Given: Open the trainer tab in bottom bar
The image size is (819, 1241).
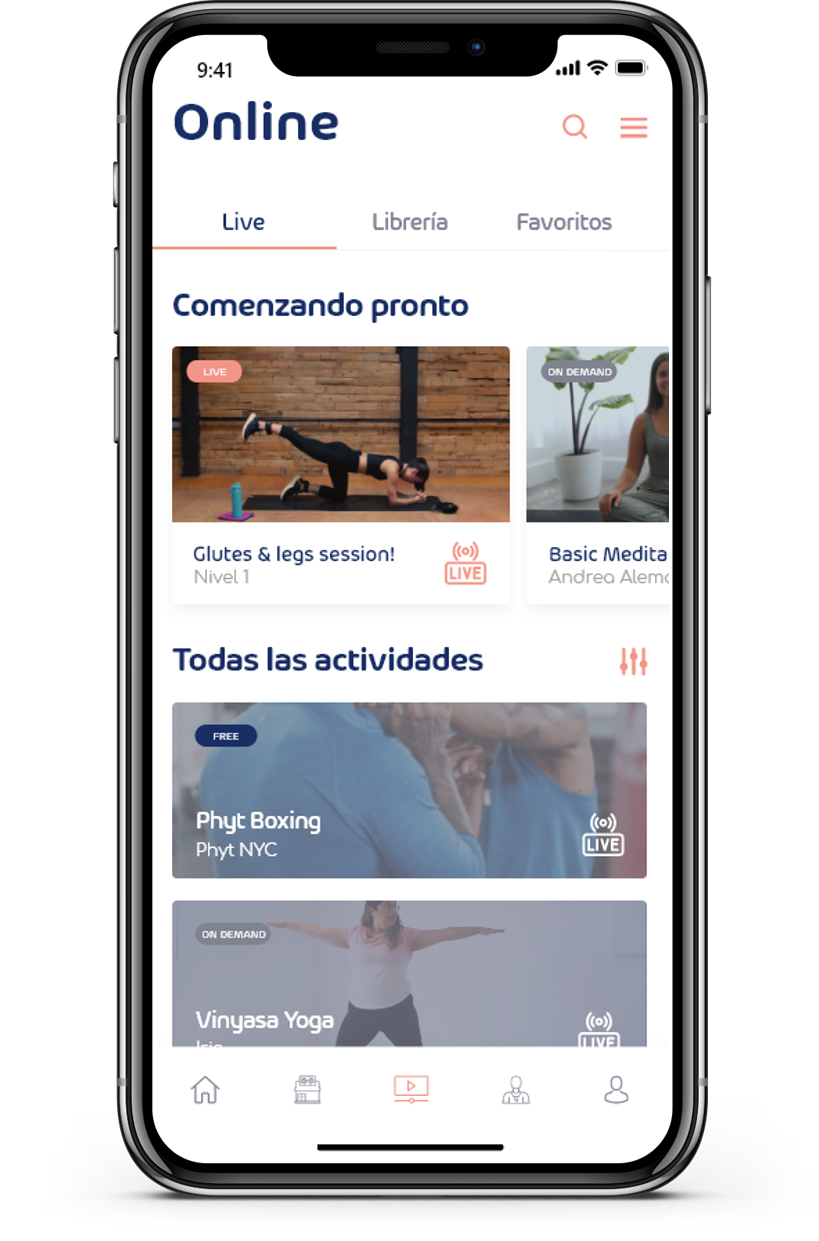Looking at the screenshot, I should click(515, 1089).
